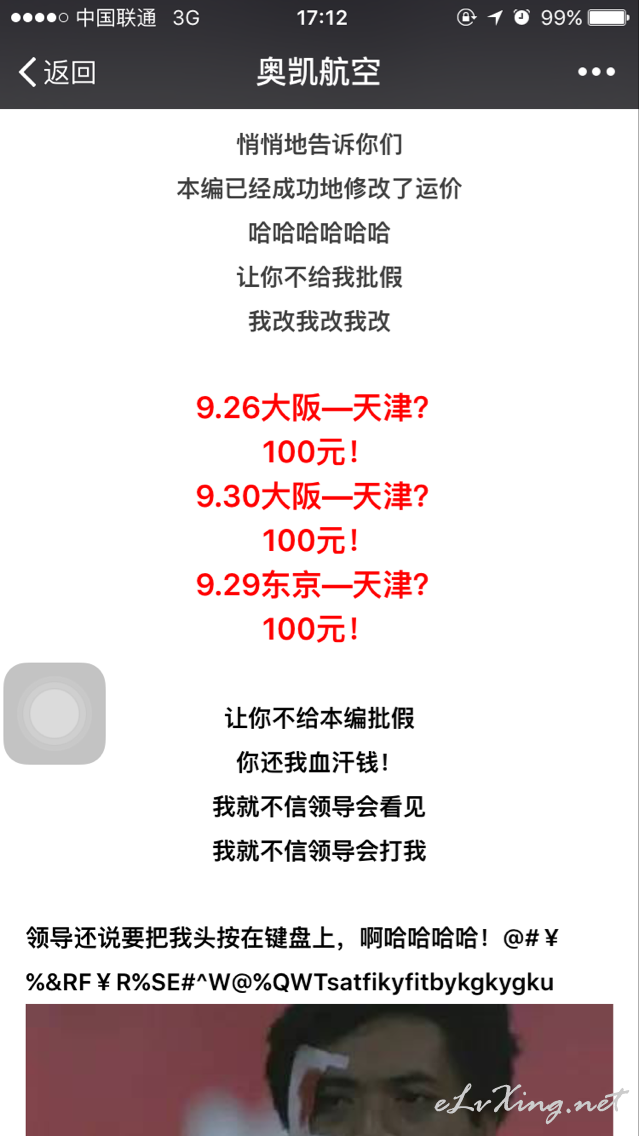This screenshot has width=639, height=1136.
Task: Tap the AssistiveTouch floating button
Action: [54, 714]
